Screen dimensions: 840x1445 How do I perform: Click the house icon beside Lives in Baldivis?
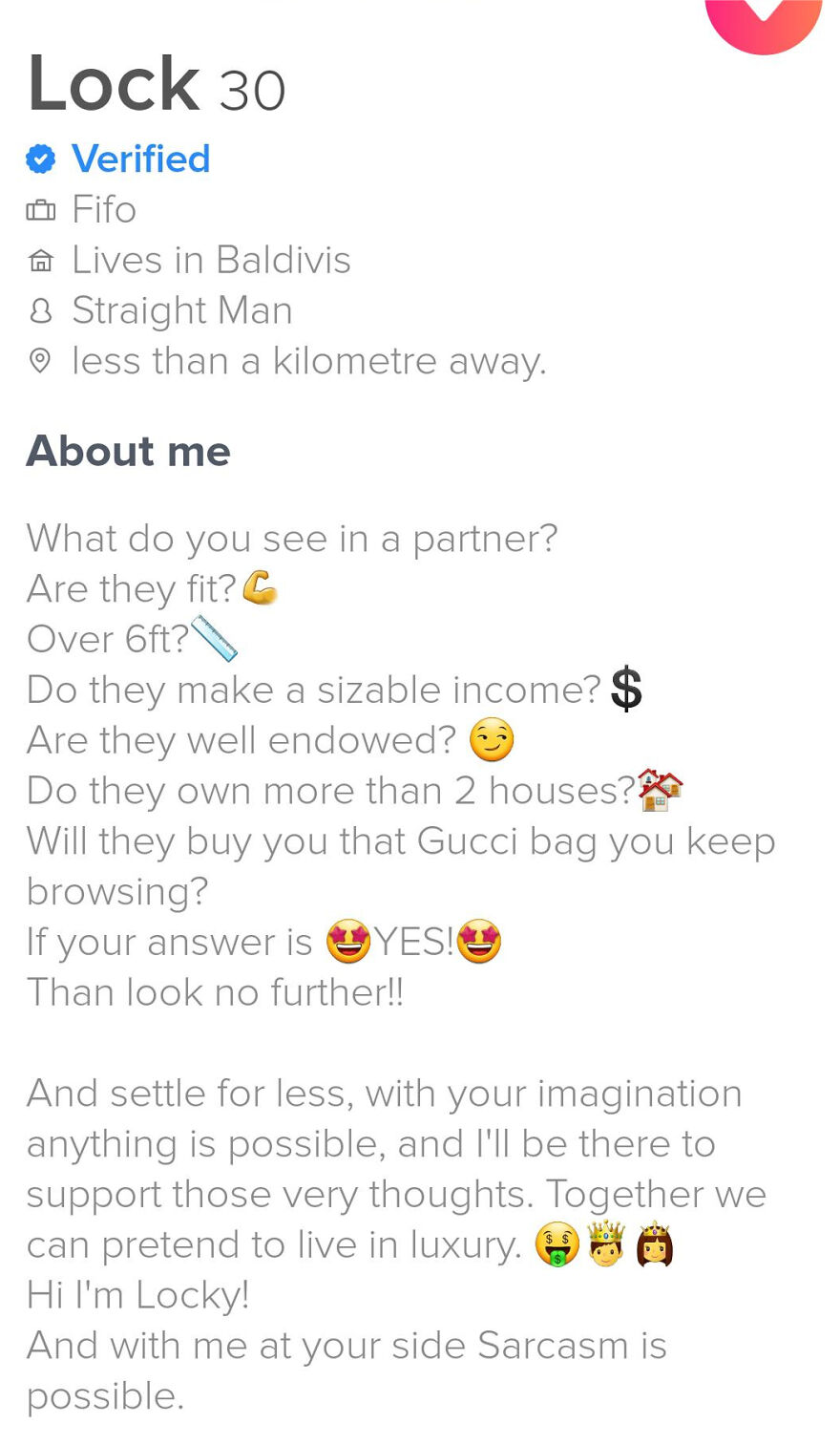(x=40, y=260)
